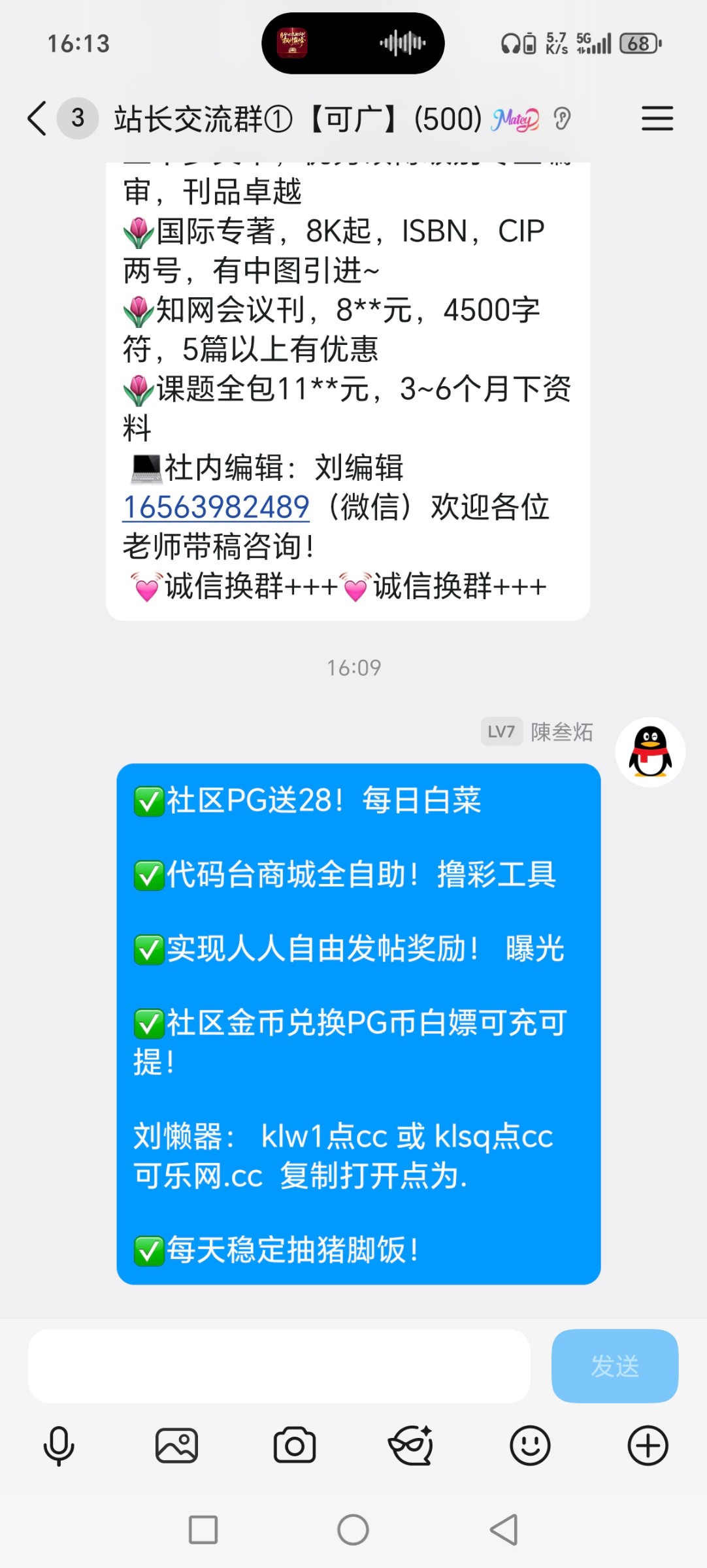Open the photo gallery picker icon

(x=176, y=1445)
